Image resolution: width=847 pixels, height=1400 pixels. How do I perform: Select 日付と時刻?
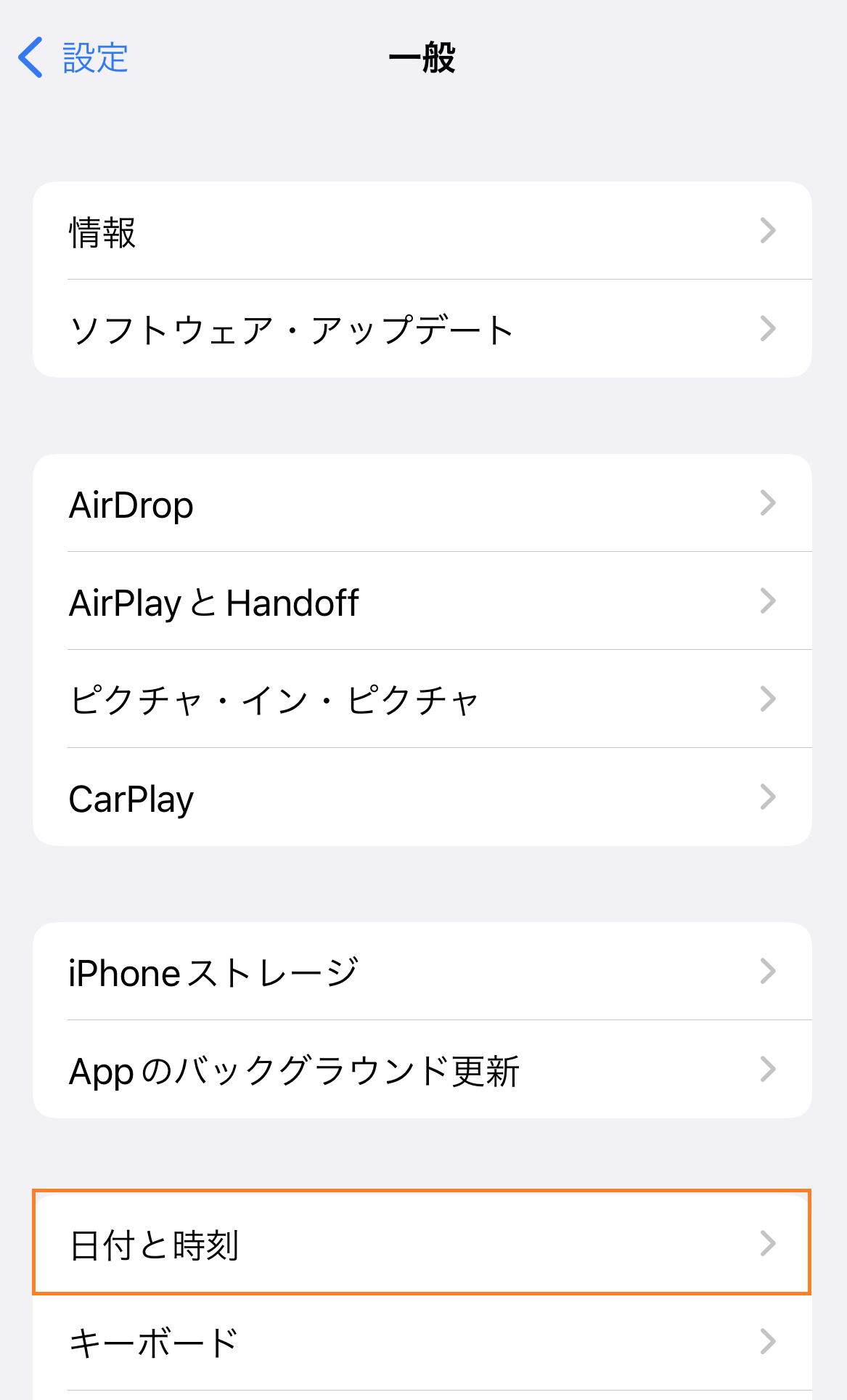pos(422,1243)
